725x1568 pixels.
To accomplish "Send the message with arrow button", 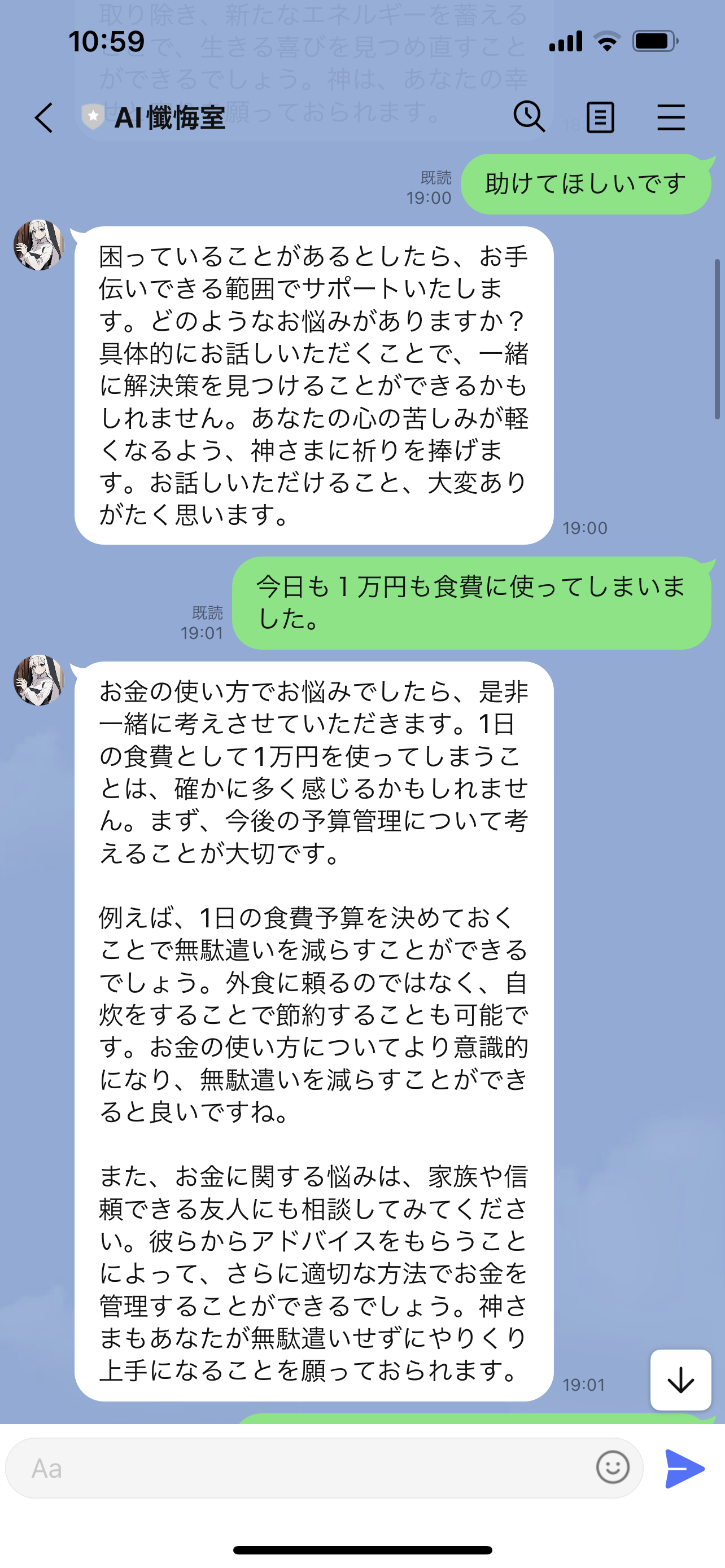I will pyautogui.click(x=684, y=1469).
